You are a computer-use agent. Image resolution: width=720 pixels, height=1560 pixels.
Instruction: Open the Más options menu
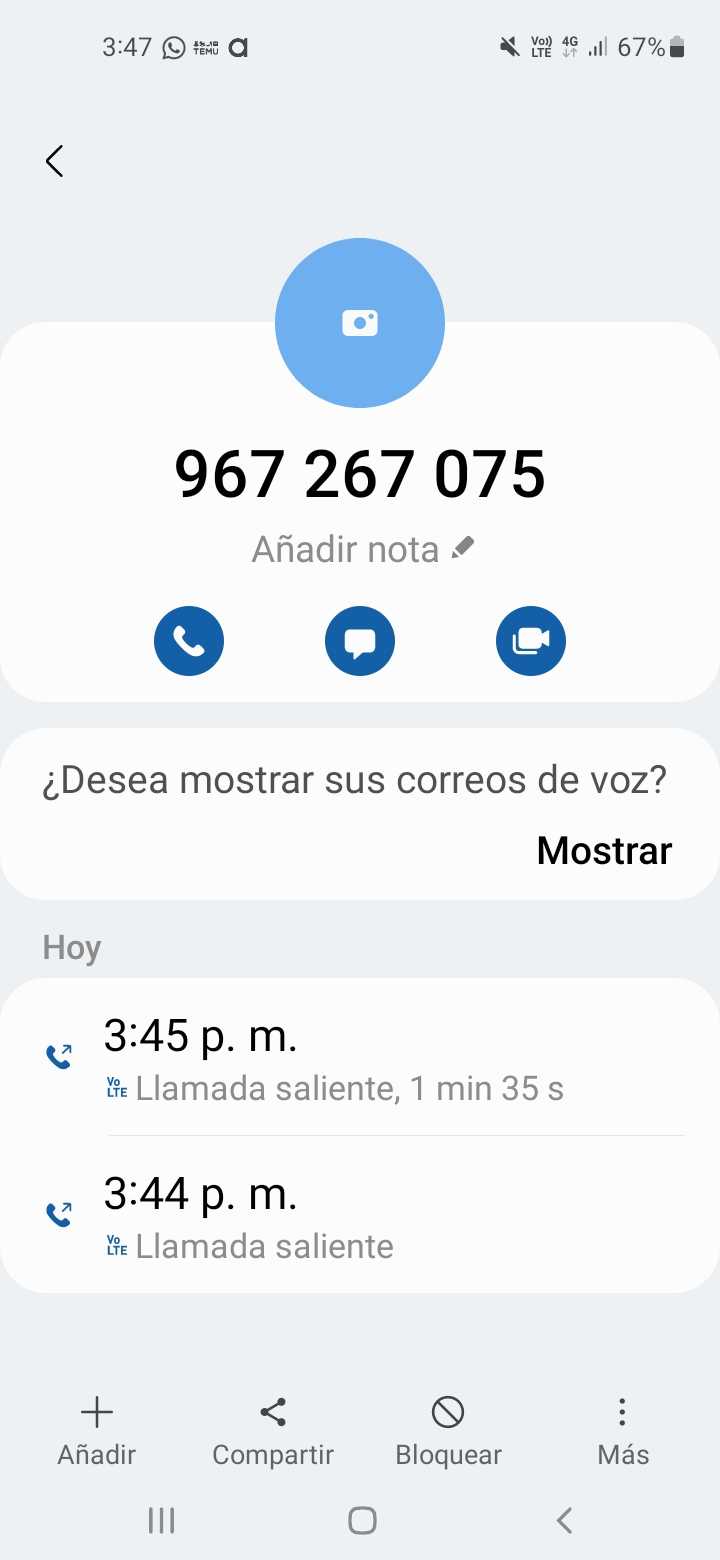(x=623, y=1430)
